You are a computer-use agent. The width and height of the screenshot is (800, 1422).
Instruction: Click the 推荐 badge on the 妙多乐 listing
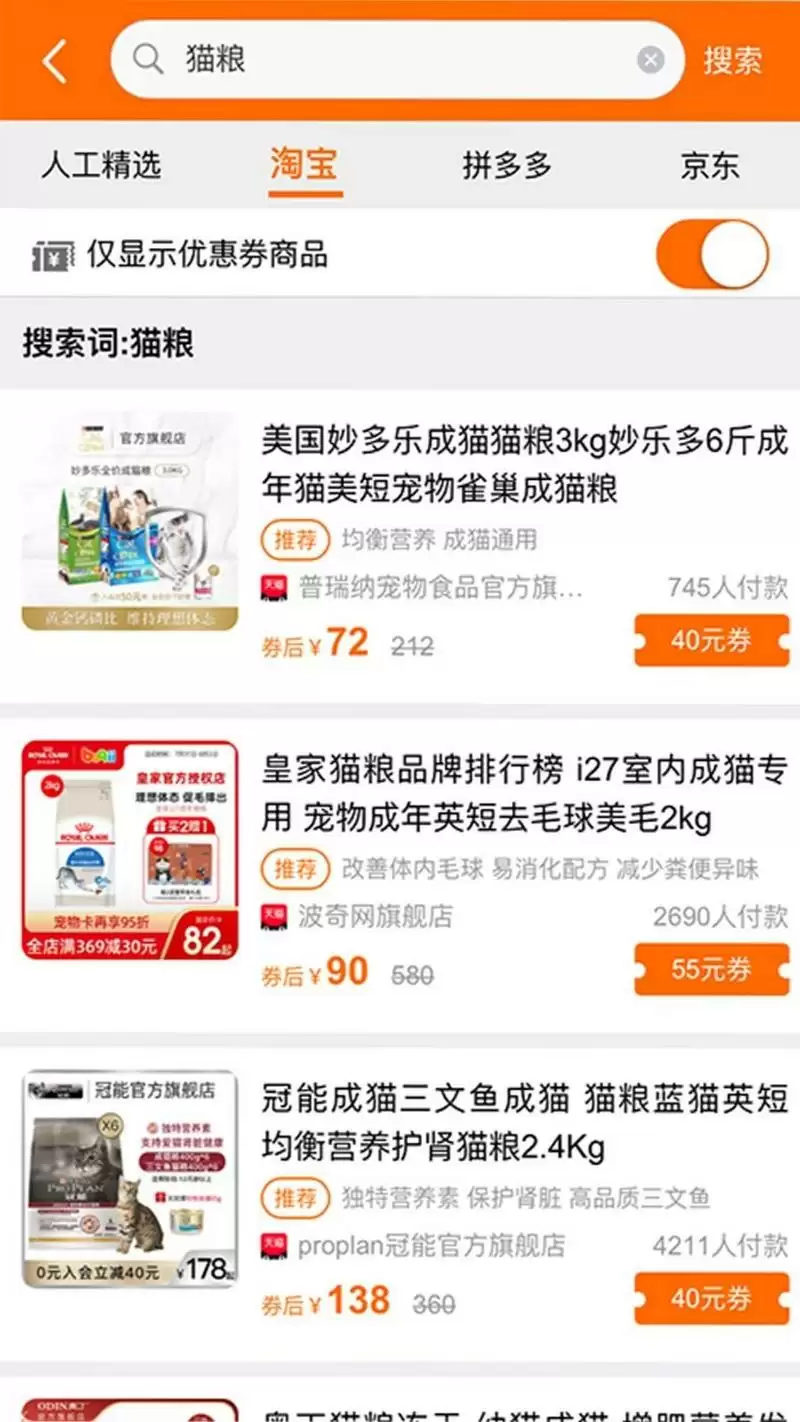pyautogui.click(x=294, y=539)
